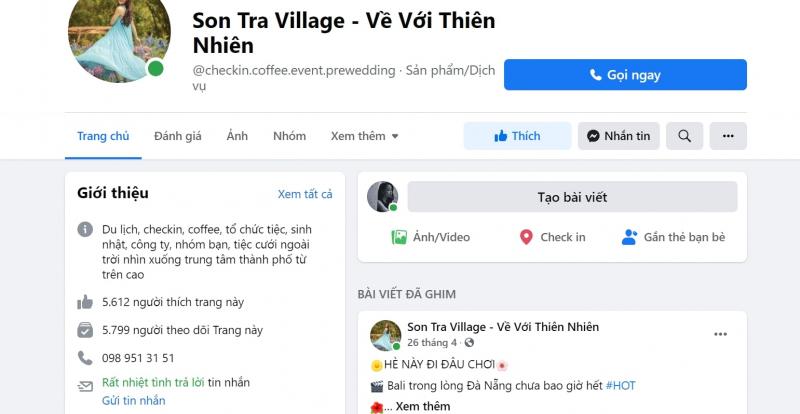Switch to the Nhóm tab

[x=289, y=136]
